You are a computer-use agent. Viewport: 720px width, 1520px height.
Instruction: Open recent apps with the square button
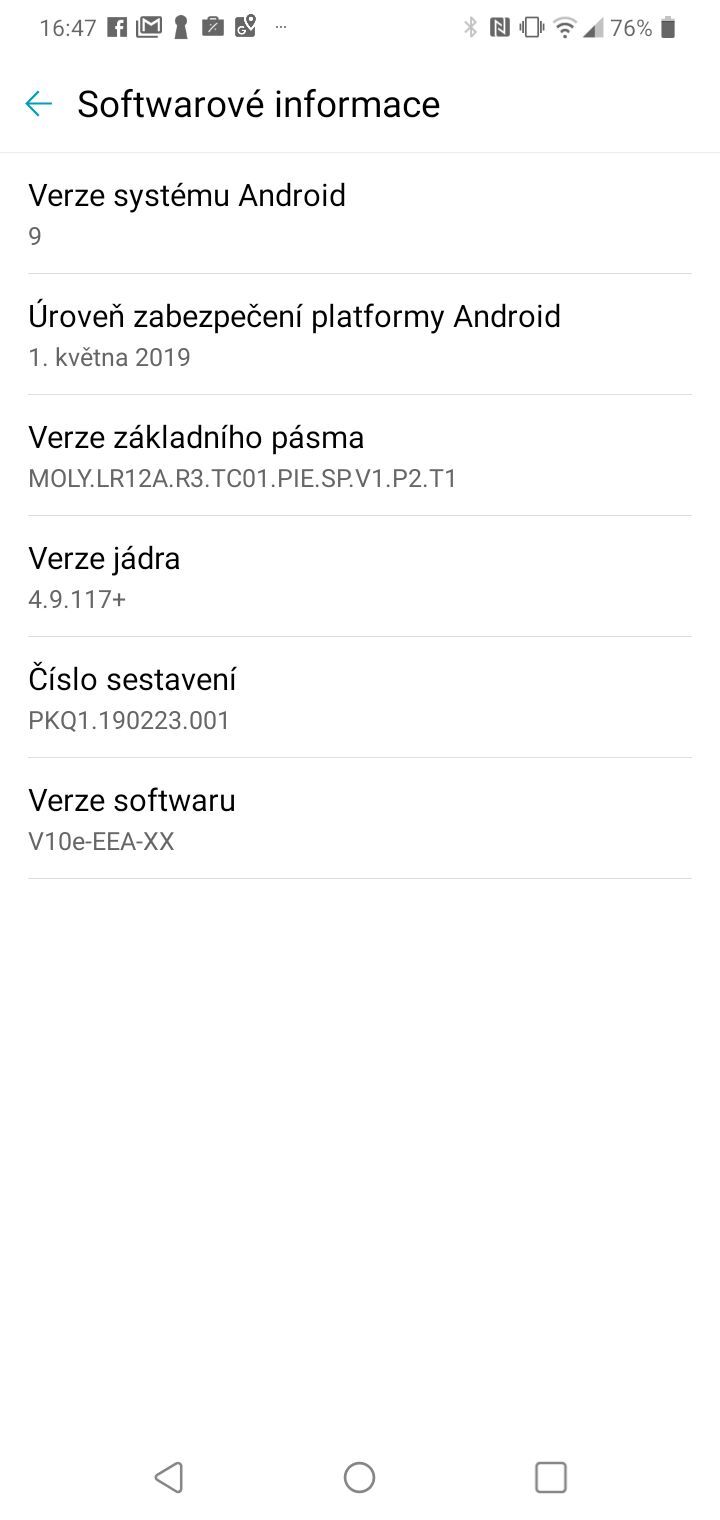coord(551,1476)
